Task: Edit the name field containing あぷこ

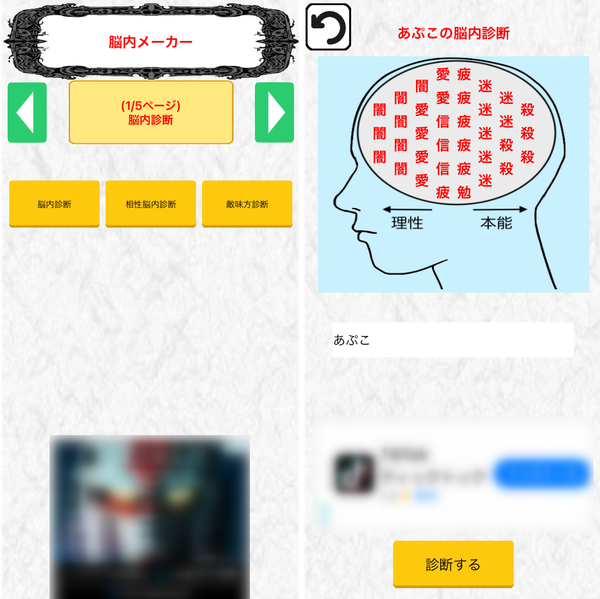Action: pyautogui.click(x=453, y=340)
